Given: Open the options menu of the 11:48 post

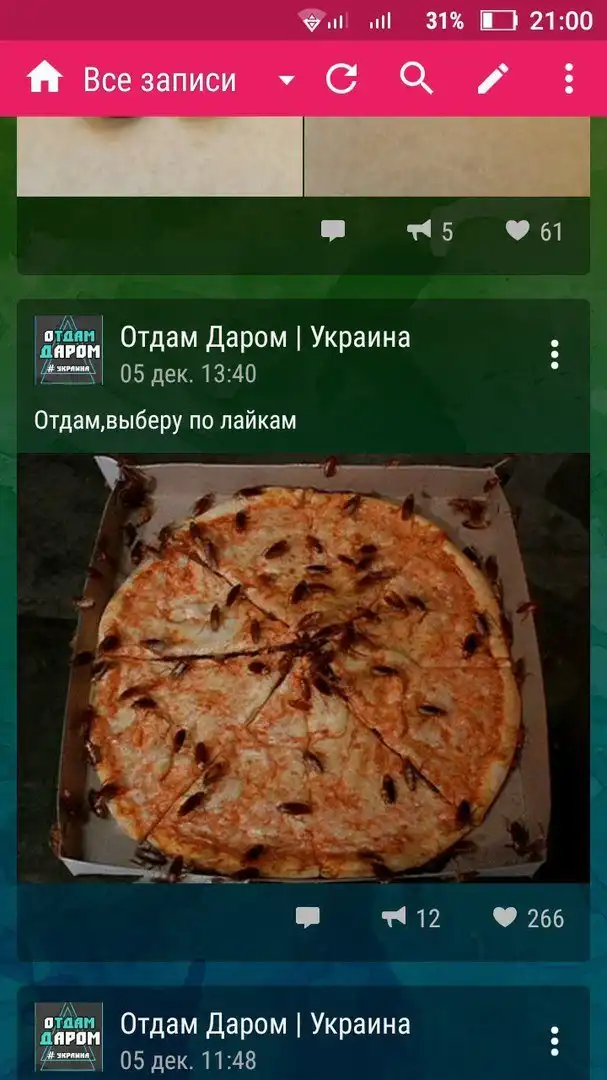Looking at the screenshot, I should click(x=554, y=1040).
